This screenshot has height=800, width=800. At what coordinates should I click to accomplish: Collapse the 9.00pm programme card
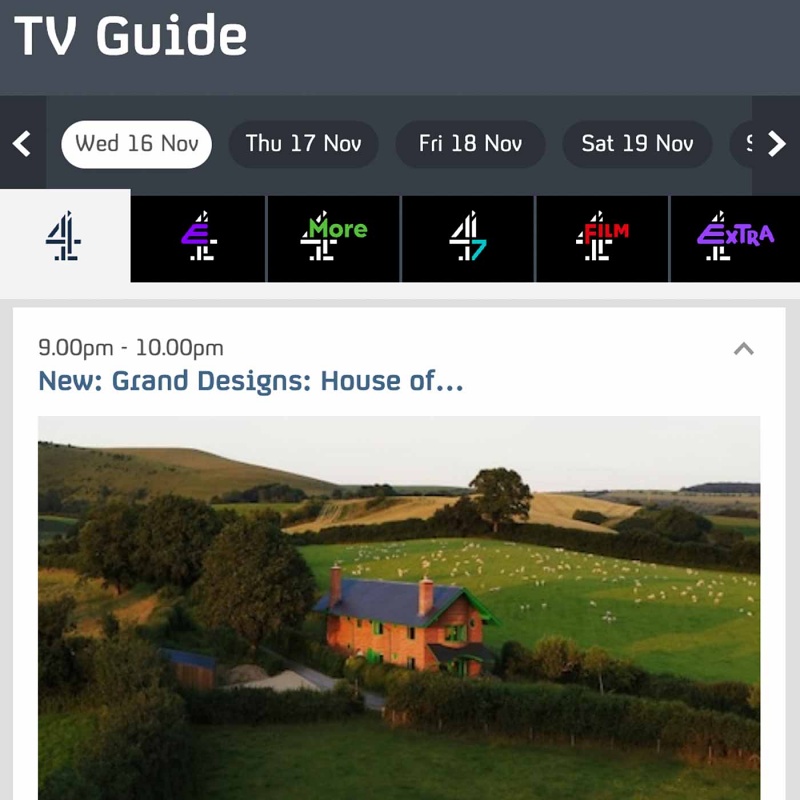(x=743, y=349)
